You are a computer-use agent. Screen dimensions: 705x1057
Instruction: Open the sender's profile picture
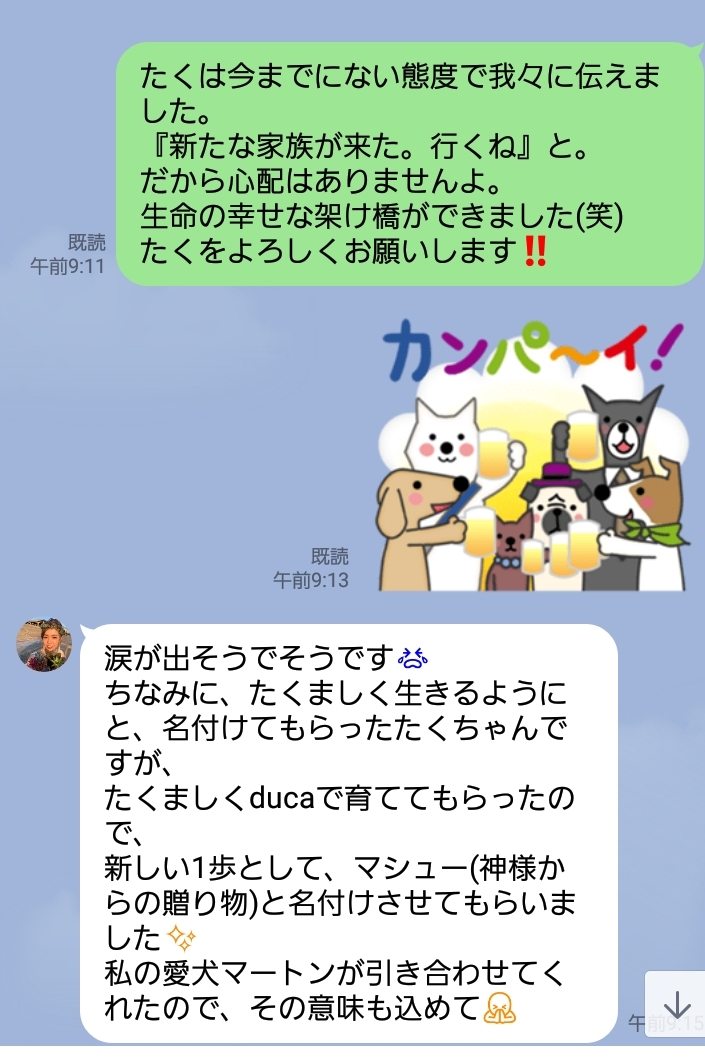pyautogui.click(x=45, y=645)
